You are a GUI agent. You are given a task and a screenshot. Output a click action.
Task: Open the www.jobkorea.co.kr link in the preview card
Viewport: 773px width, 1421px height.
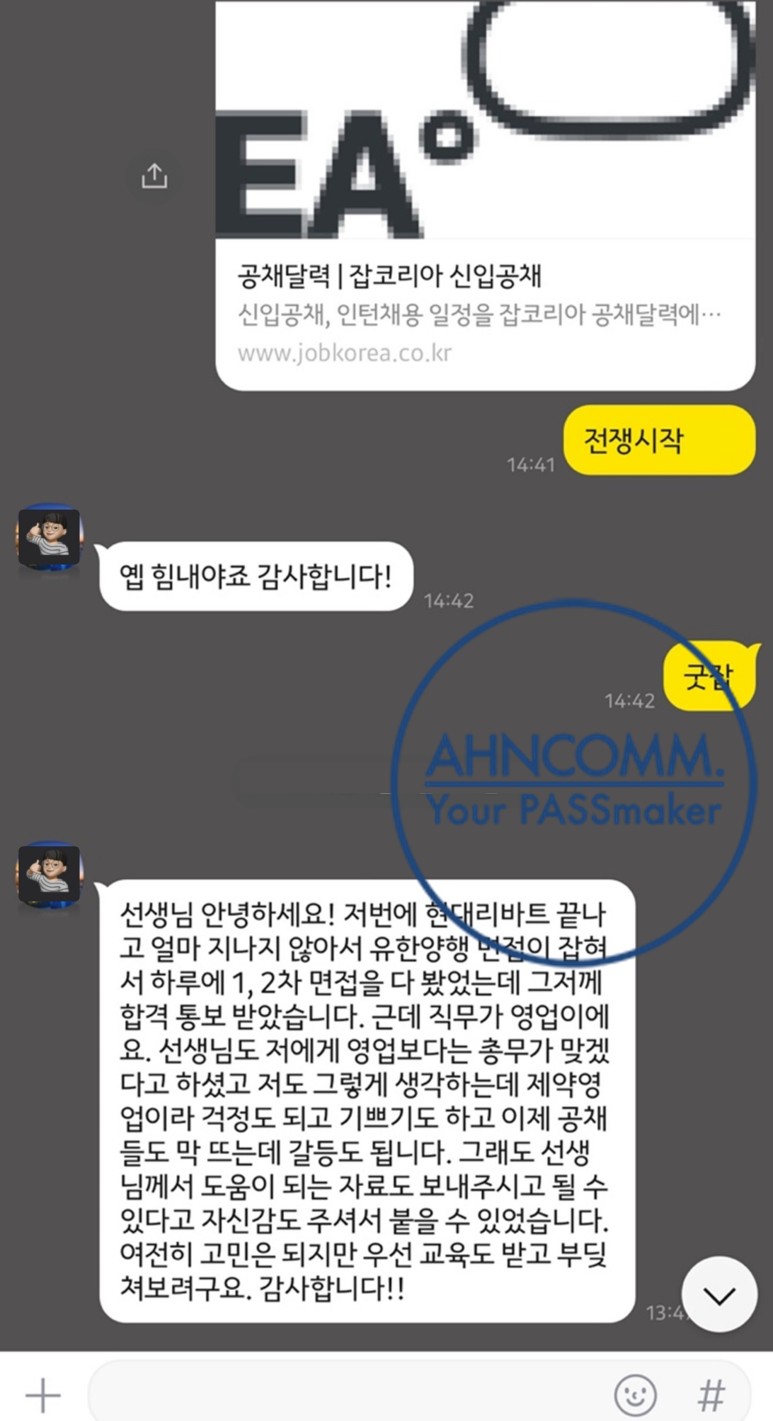(345, 353)
